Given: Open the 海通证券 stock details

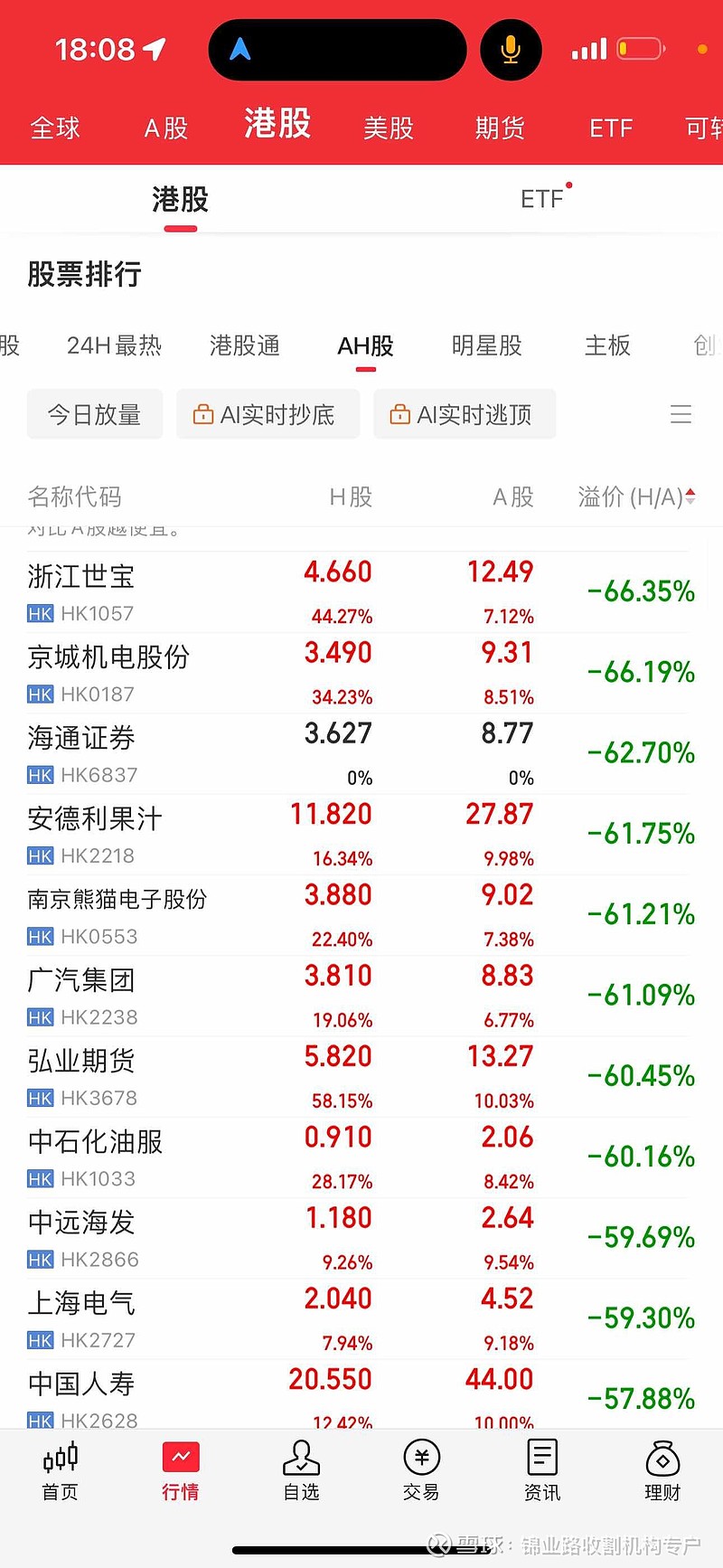Looking at the screenshot, I should 361,754.
